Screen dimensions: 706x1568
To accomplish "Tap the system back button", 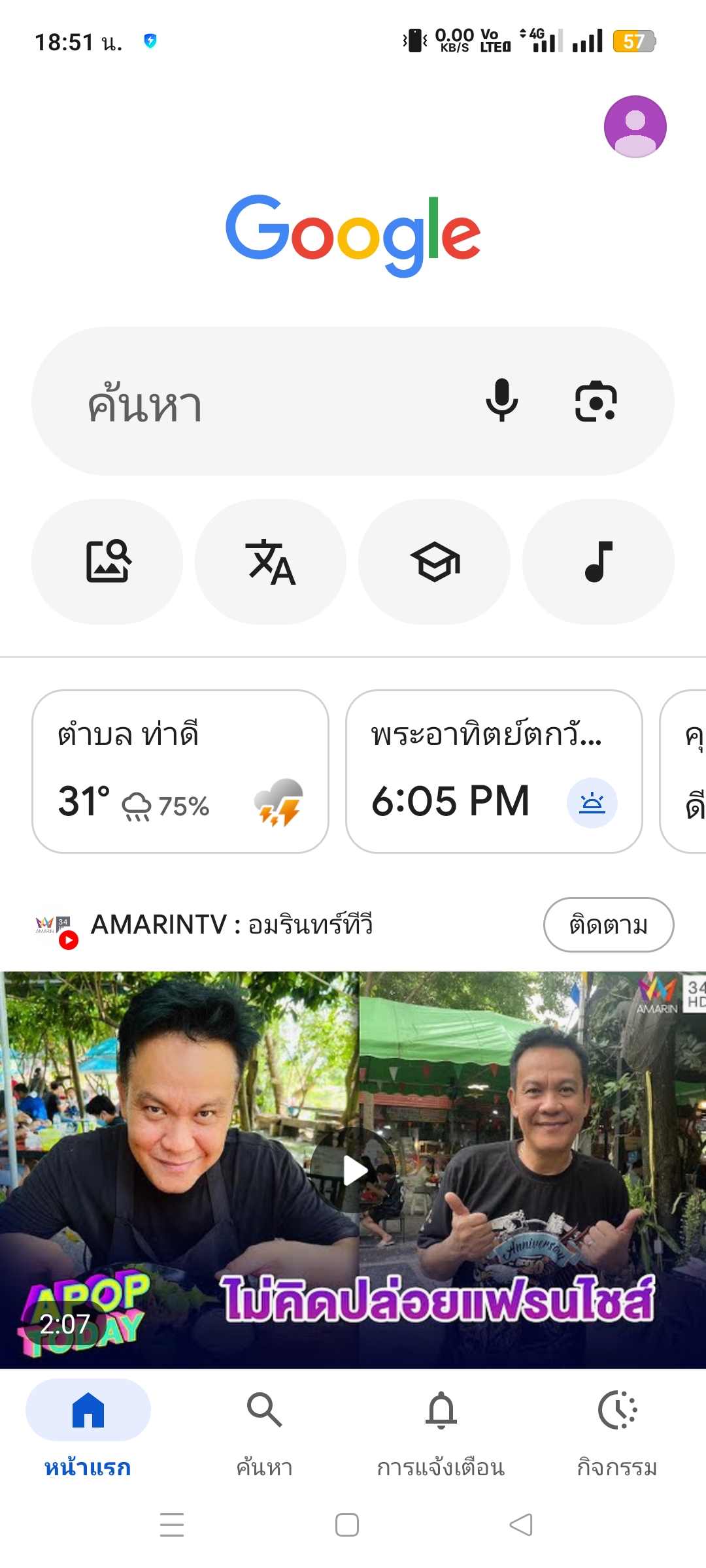I will coord(521,1525).
